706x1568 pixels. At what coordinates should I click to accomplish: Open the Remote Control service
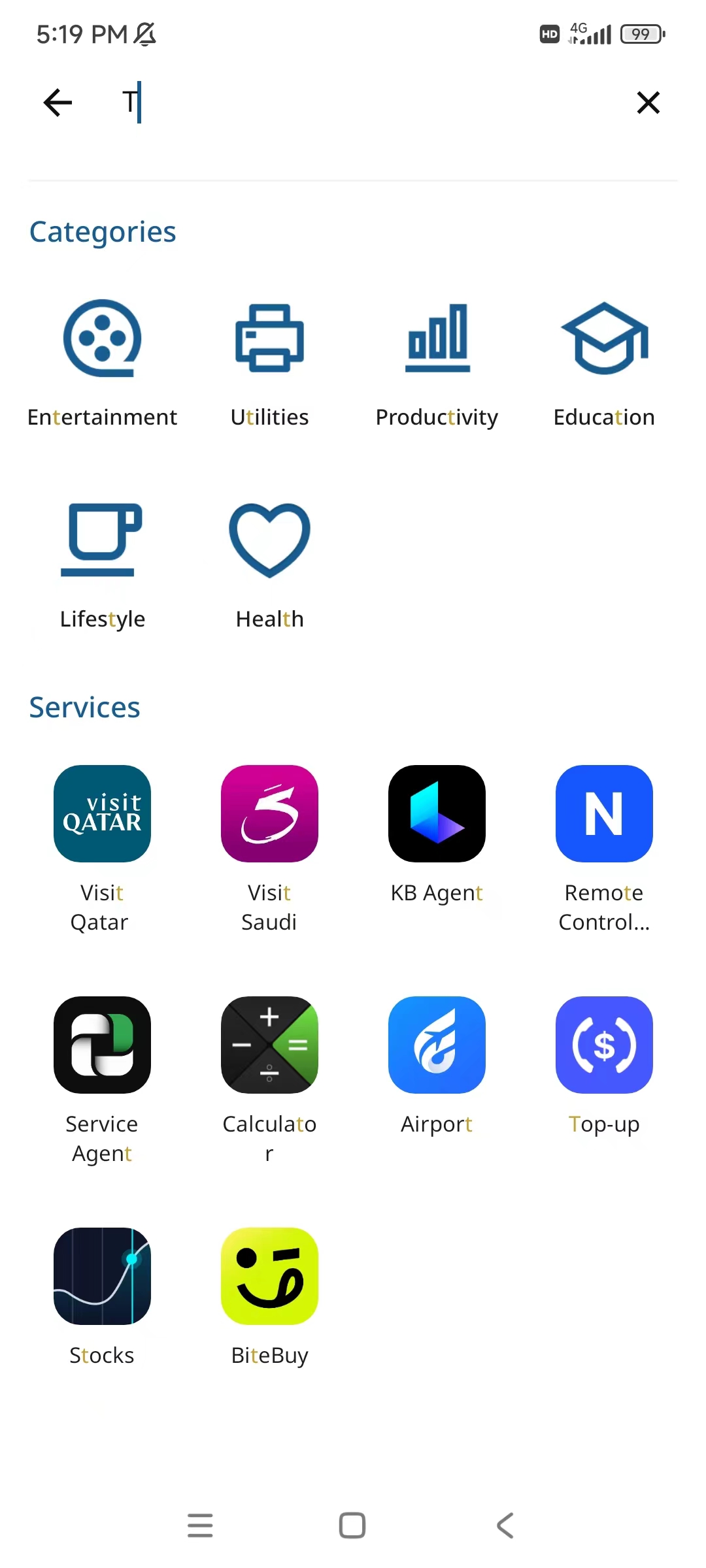[604, 813]
